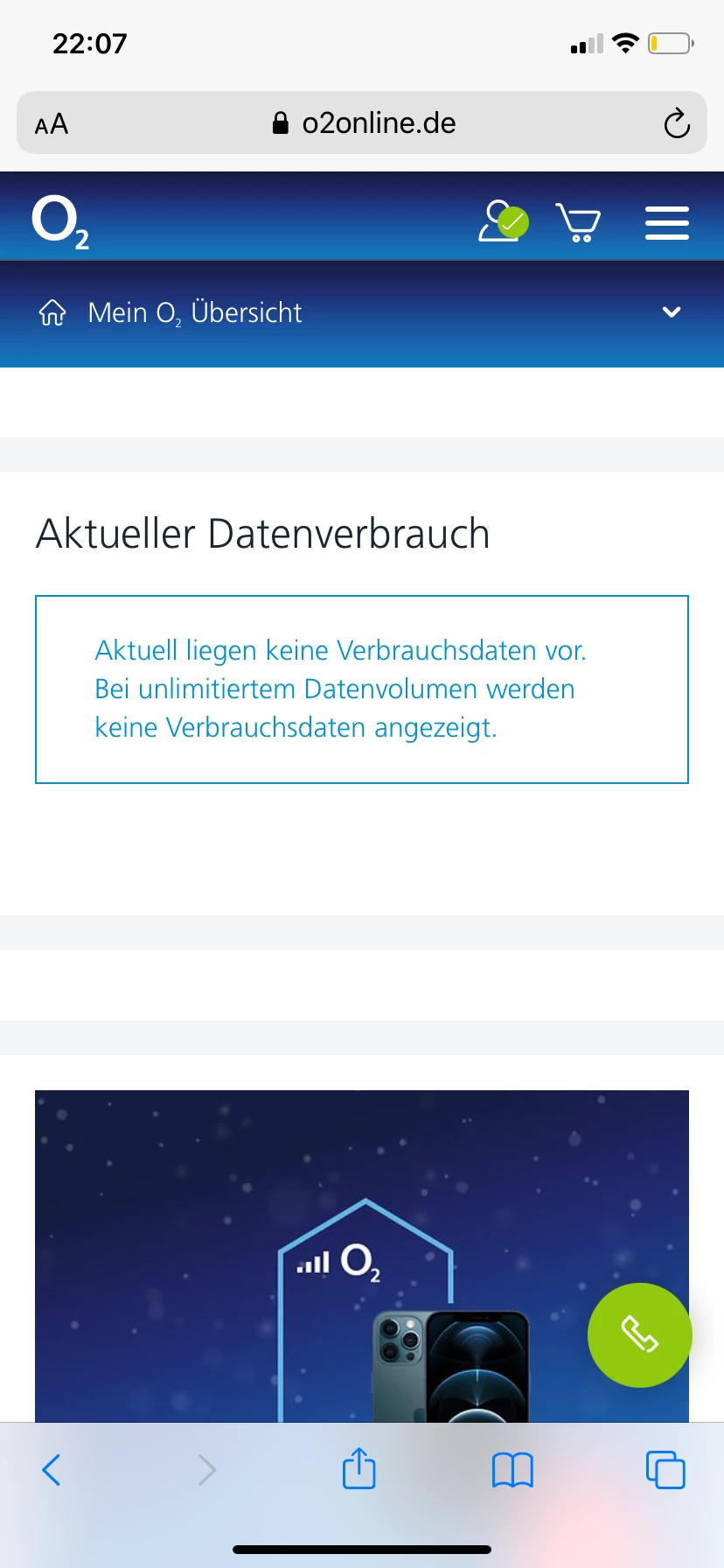Expand the Mein O2 Übersicht dropdown

(671, 312)
